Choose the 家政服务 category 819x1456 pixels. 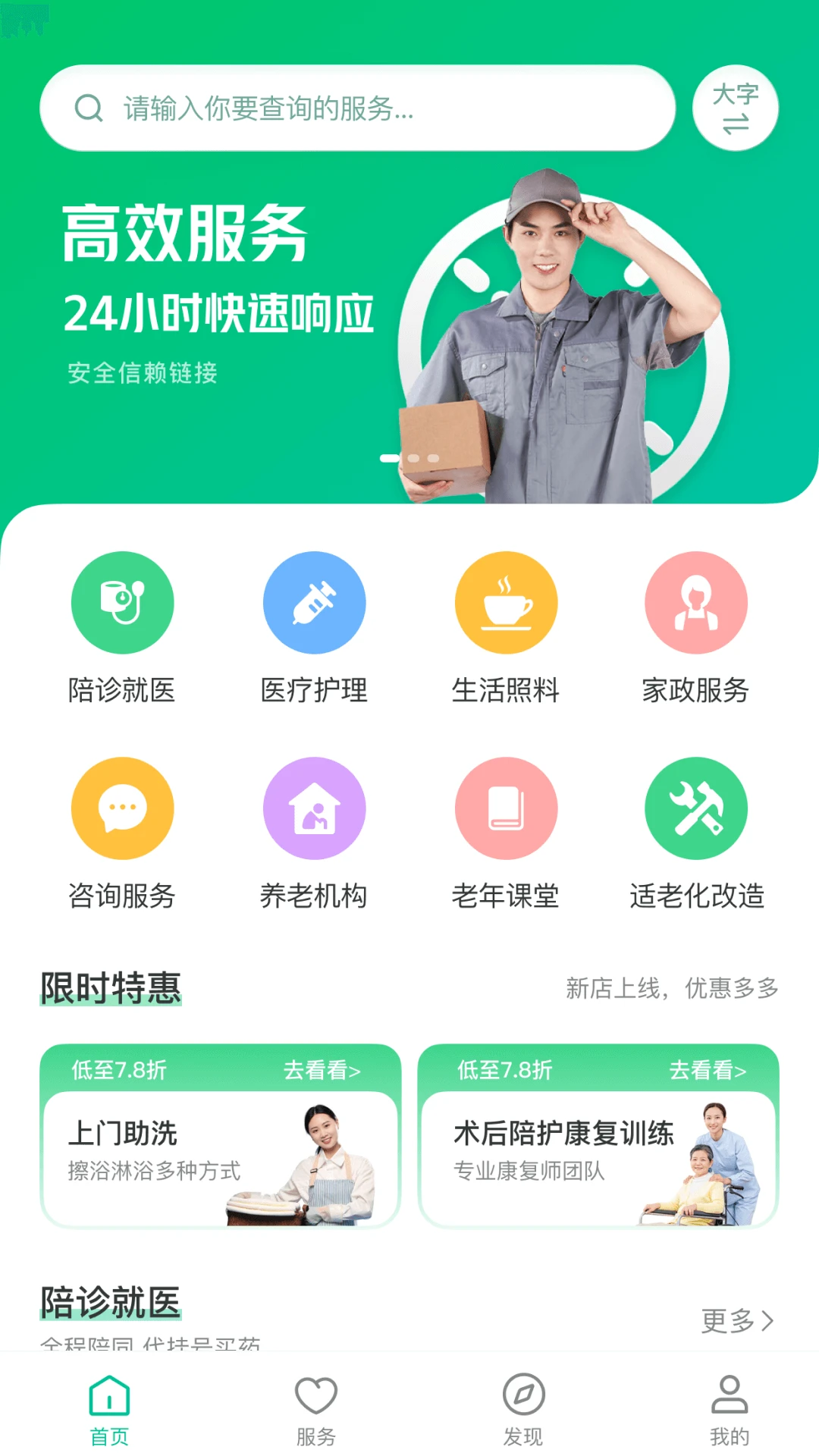coord(696,604)
